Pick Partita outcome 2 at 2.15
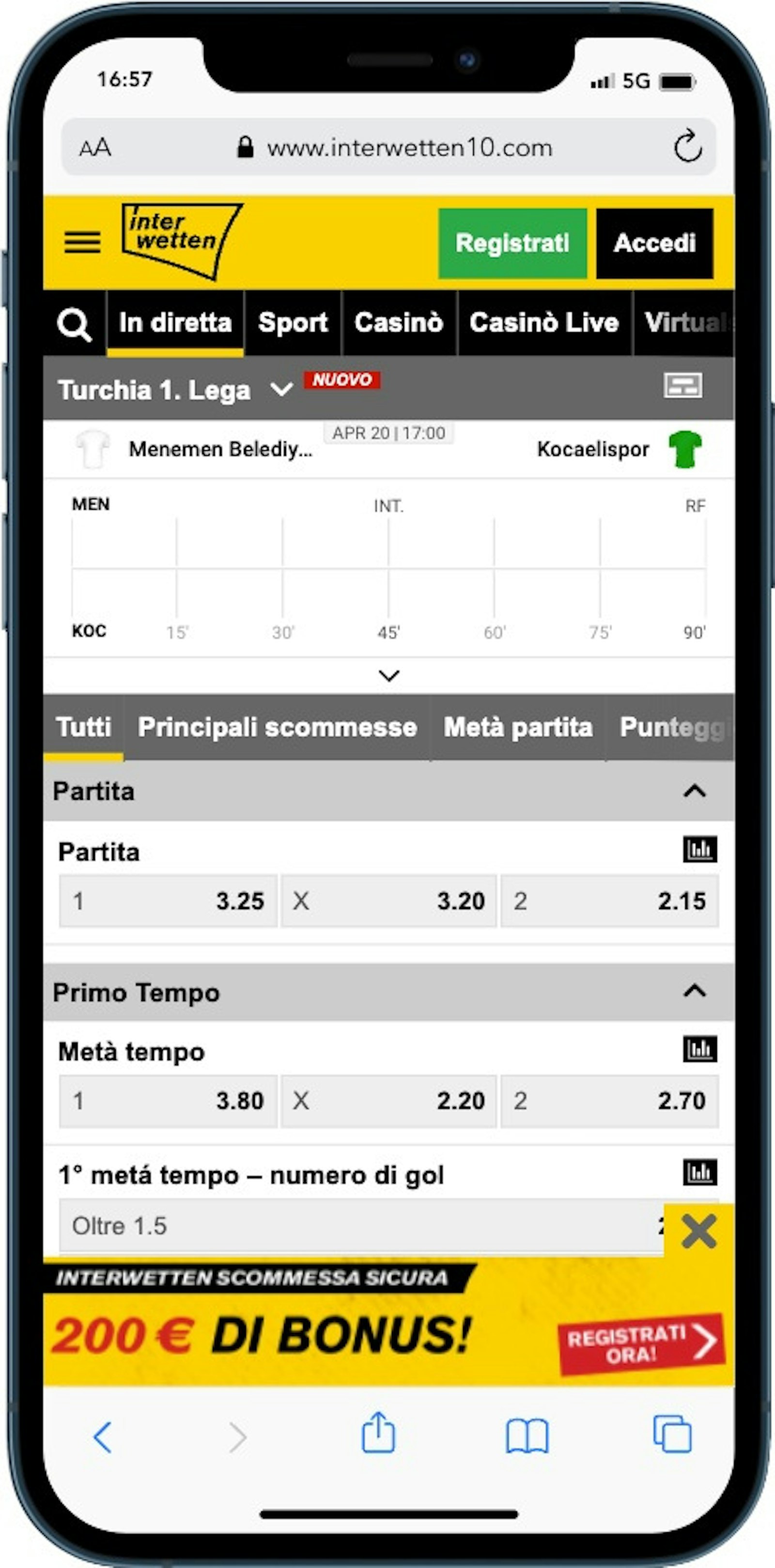 click(609, 901)
